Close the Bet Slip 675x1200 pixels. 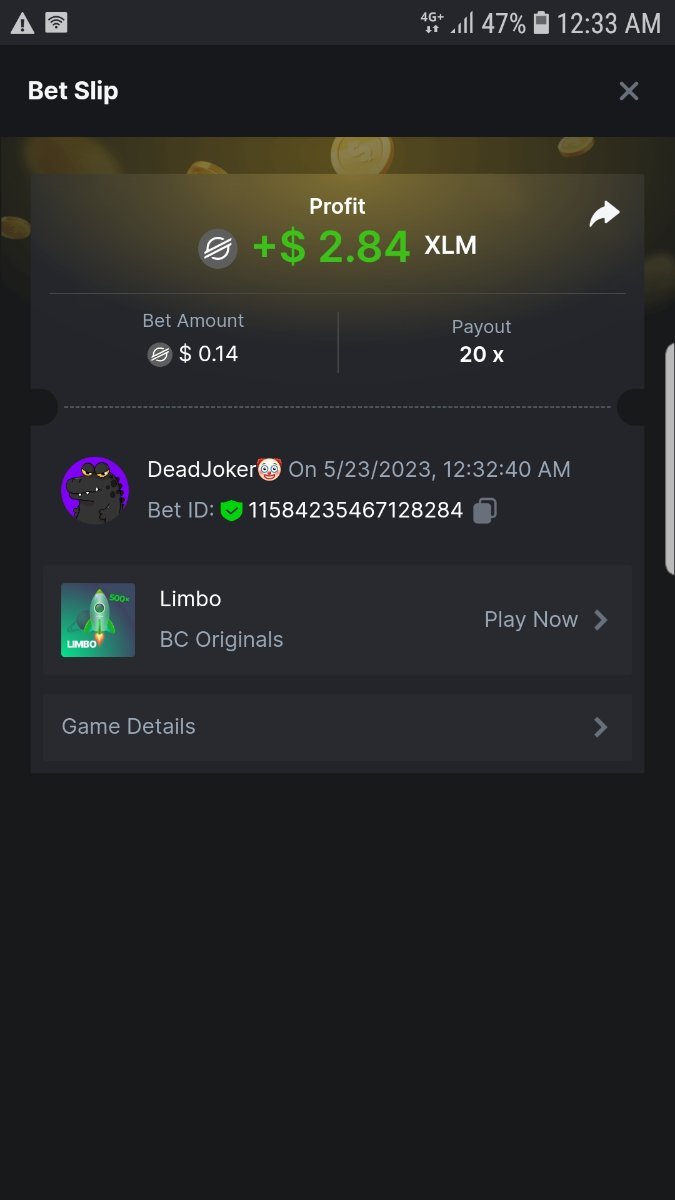[x=628, y=91]
